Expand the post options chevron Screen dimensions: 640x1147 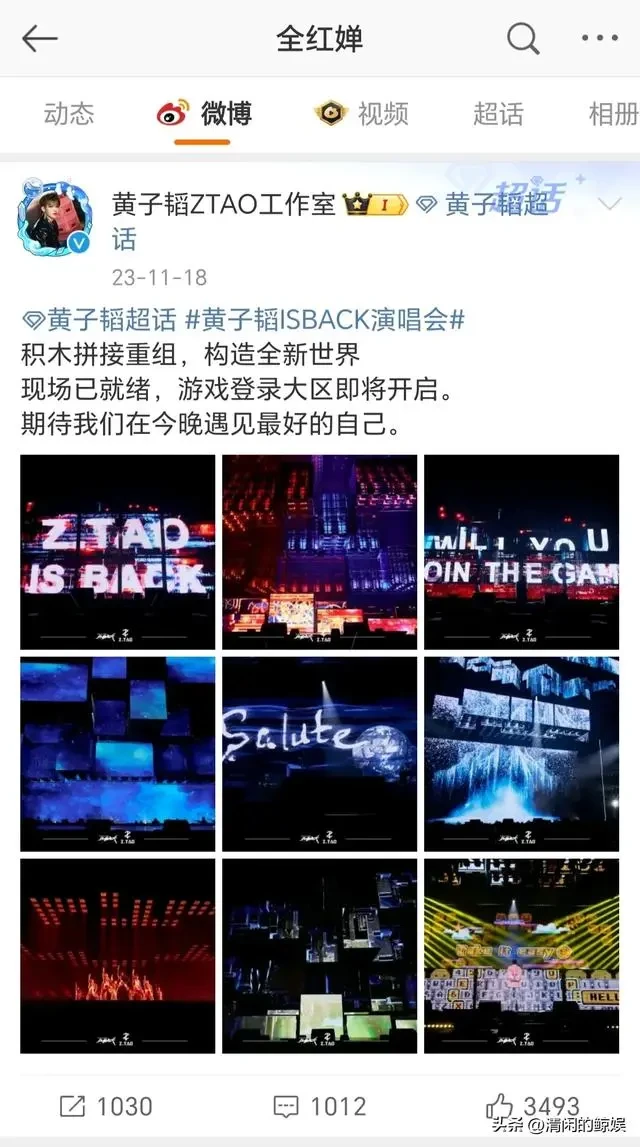point(608,205)
